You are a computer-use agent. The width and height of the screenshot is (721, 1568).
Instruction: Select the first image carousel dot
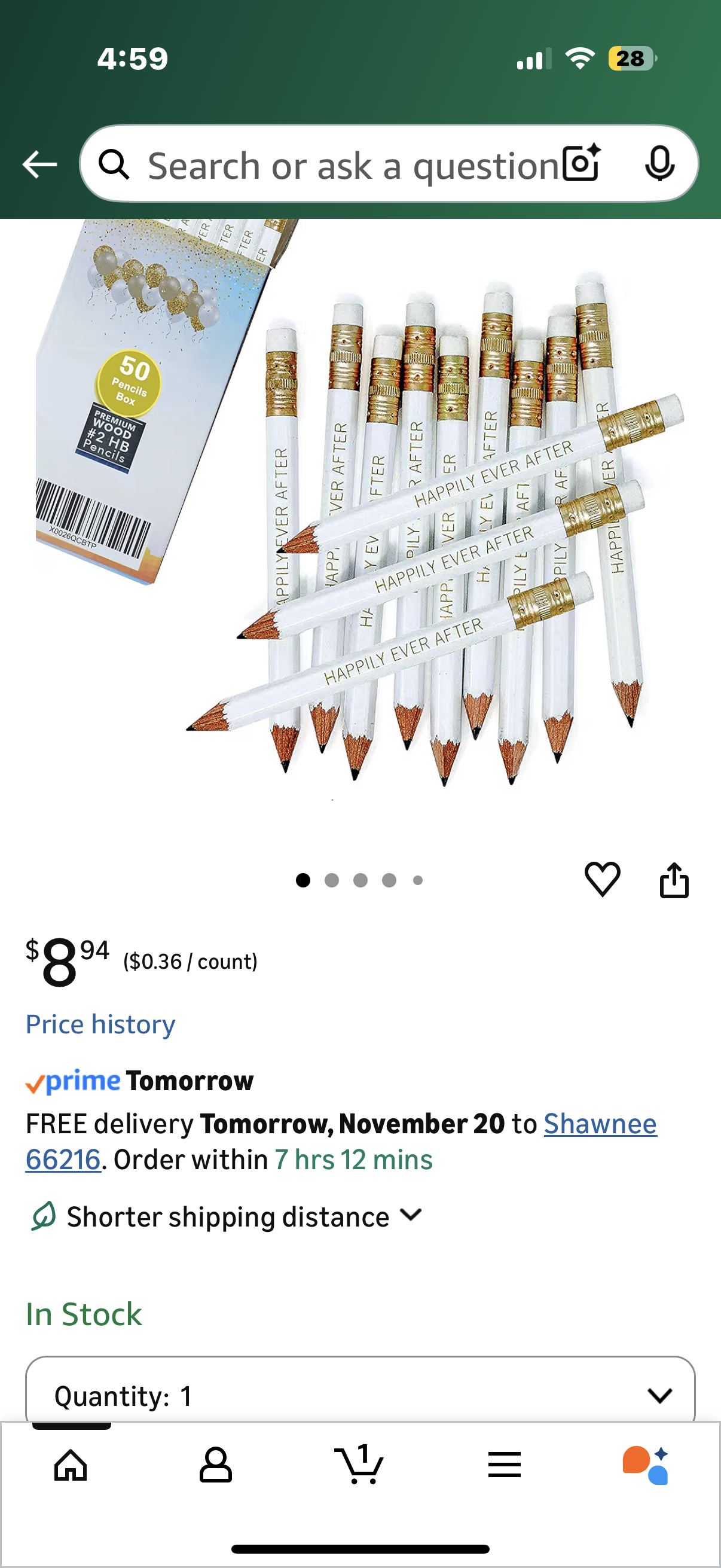click(303, 880)
